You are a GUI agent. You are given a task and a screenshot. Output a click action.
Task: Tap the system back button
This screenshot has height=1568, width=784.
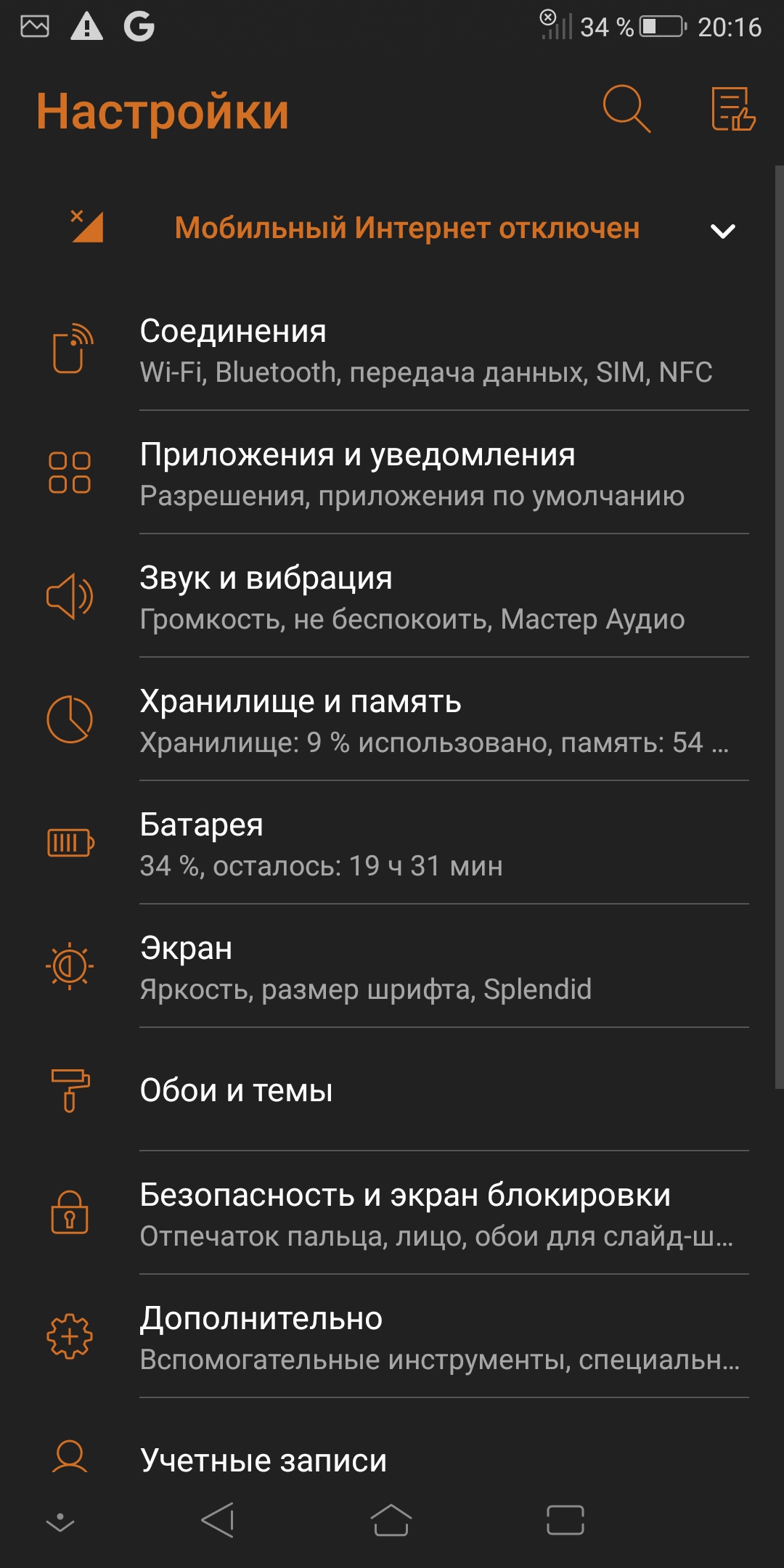click(x=218, y=1519)
